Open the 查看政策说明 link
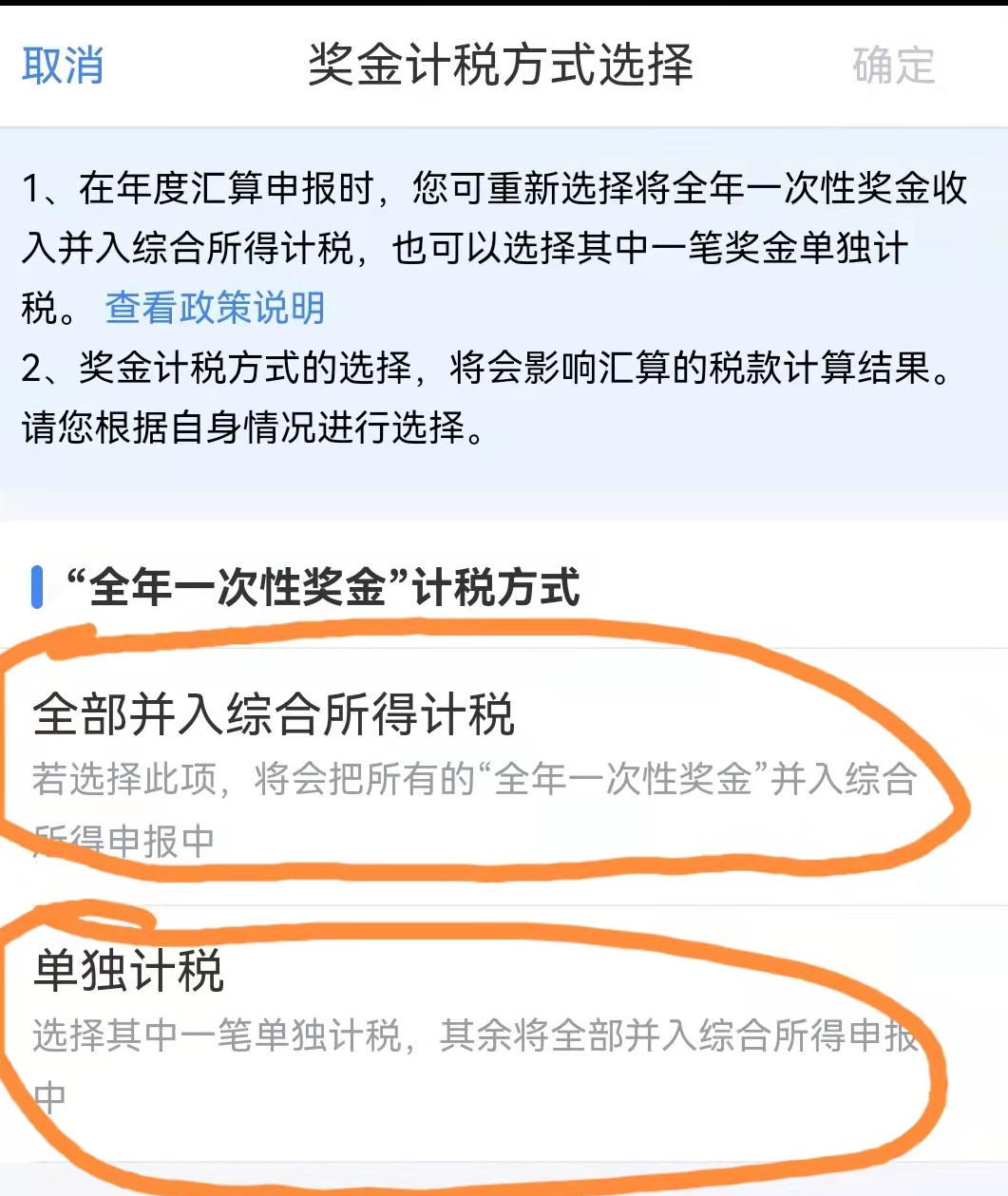The width and height of the screenshot is (1008, 1196). click(215, 308)
